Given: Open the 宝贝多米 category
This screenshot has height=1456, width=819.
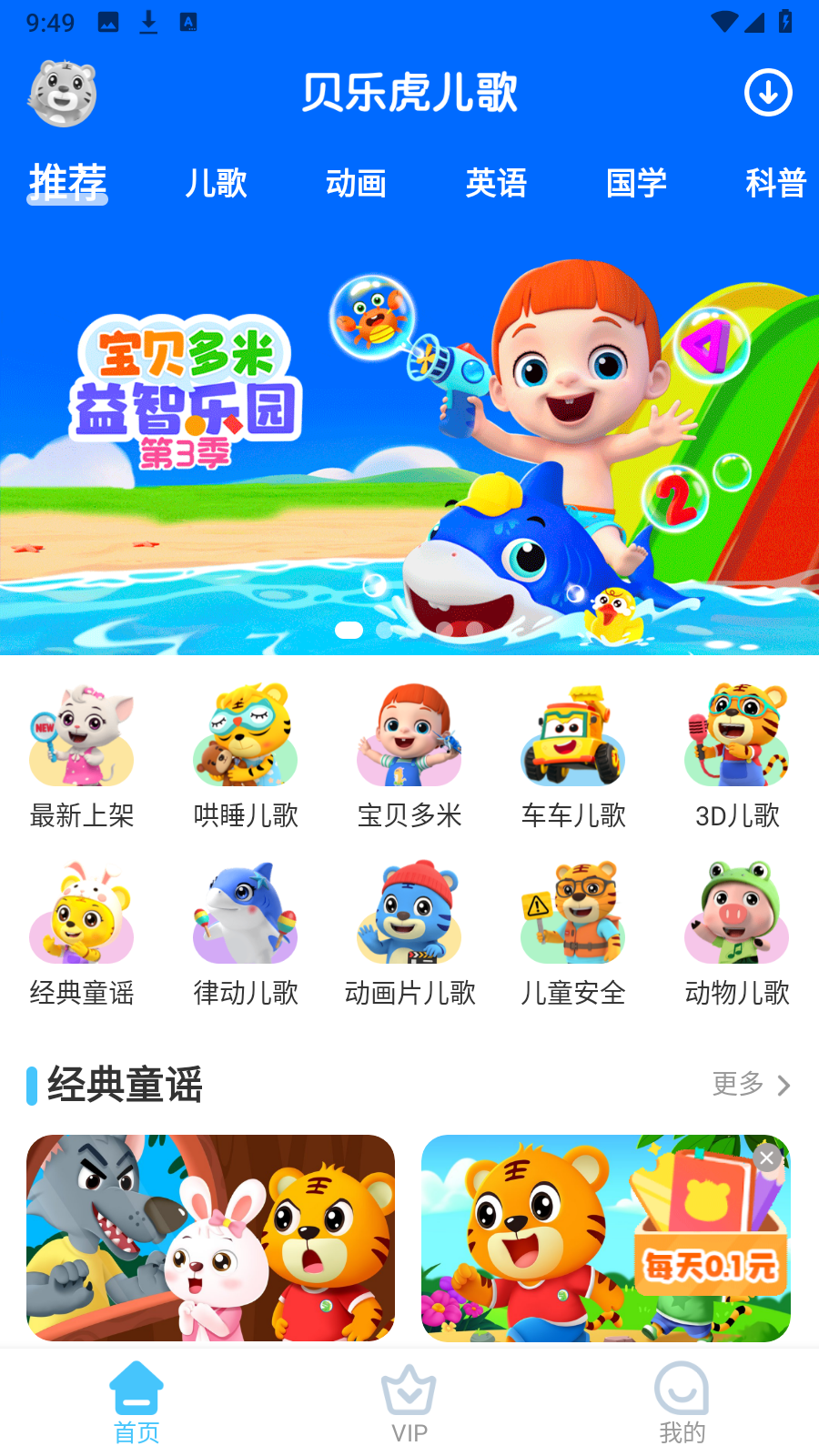Looking at the screenshot, I should 409,757.
